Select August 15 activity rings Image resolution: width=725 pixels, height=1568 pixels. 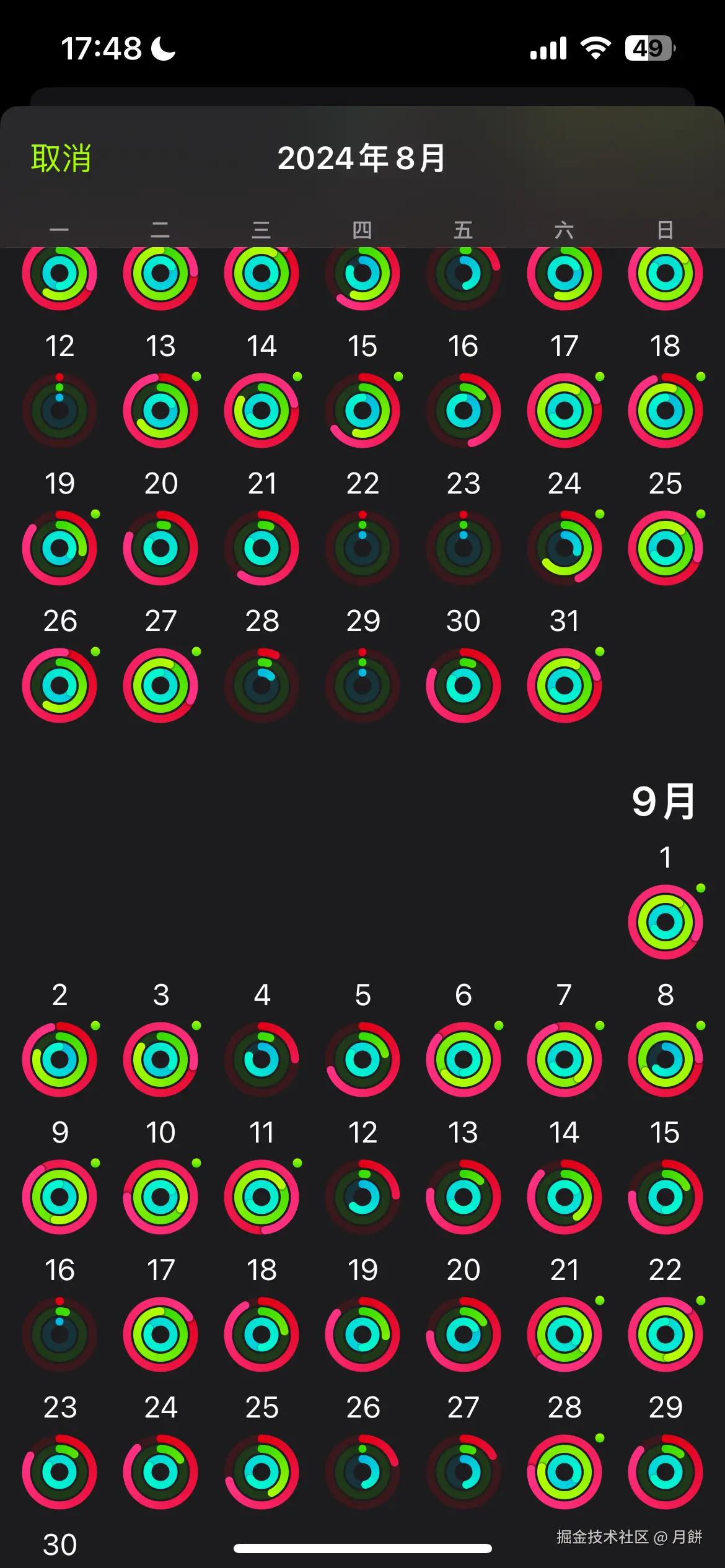(x=362, y=410)
